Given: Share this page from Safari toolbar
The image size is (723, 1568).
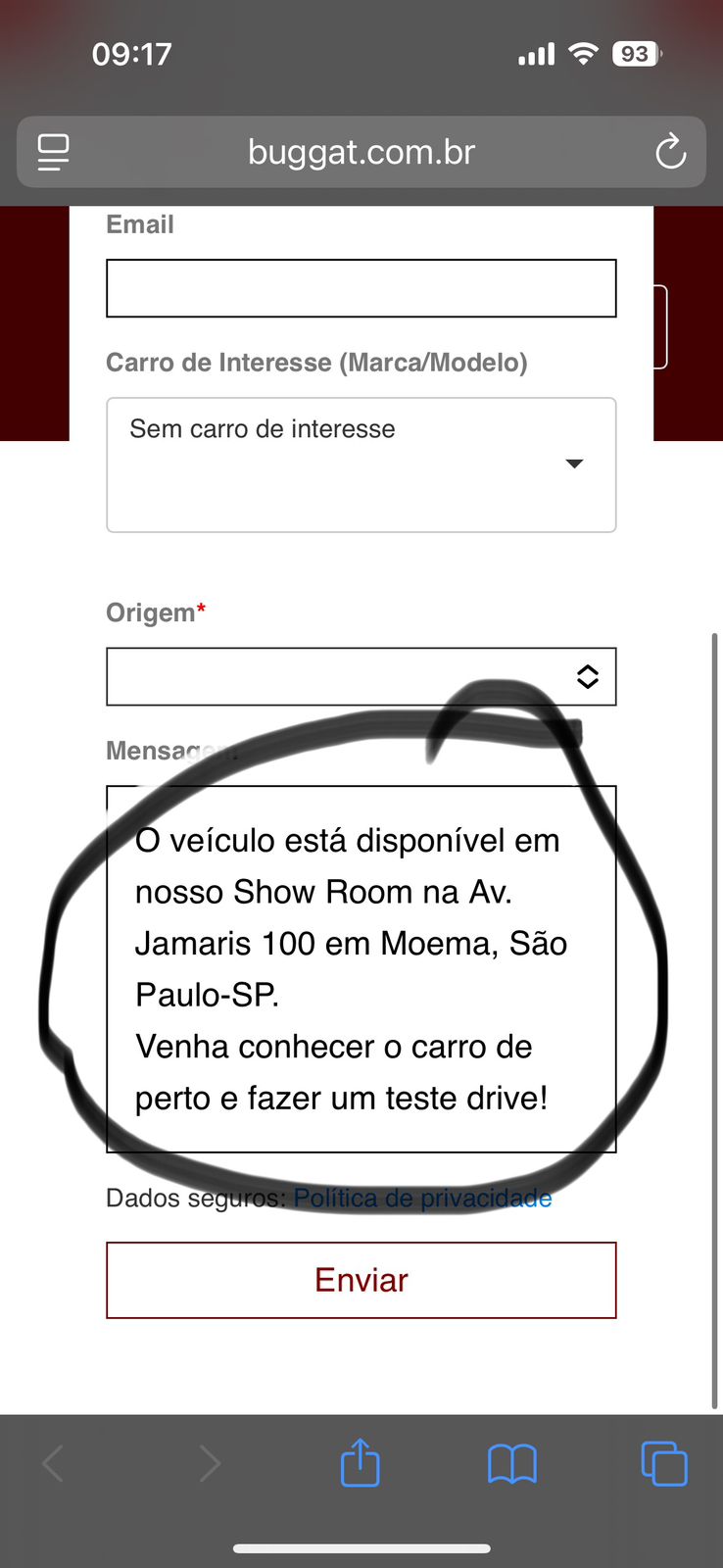Looking at the screenshot, I should click(360, 1463).
